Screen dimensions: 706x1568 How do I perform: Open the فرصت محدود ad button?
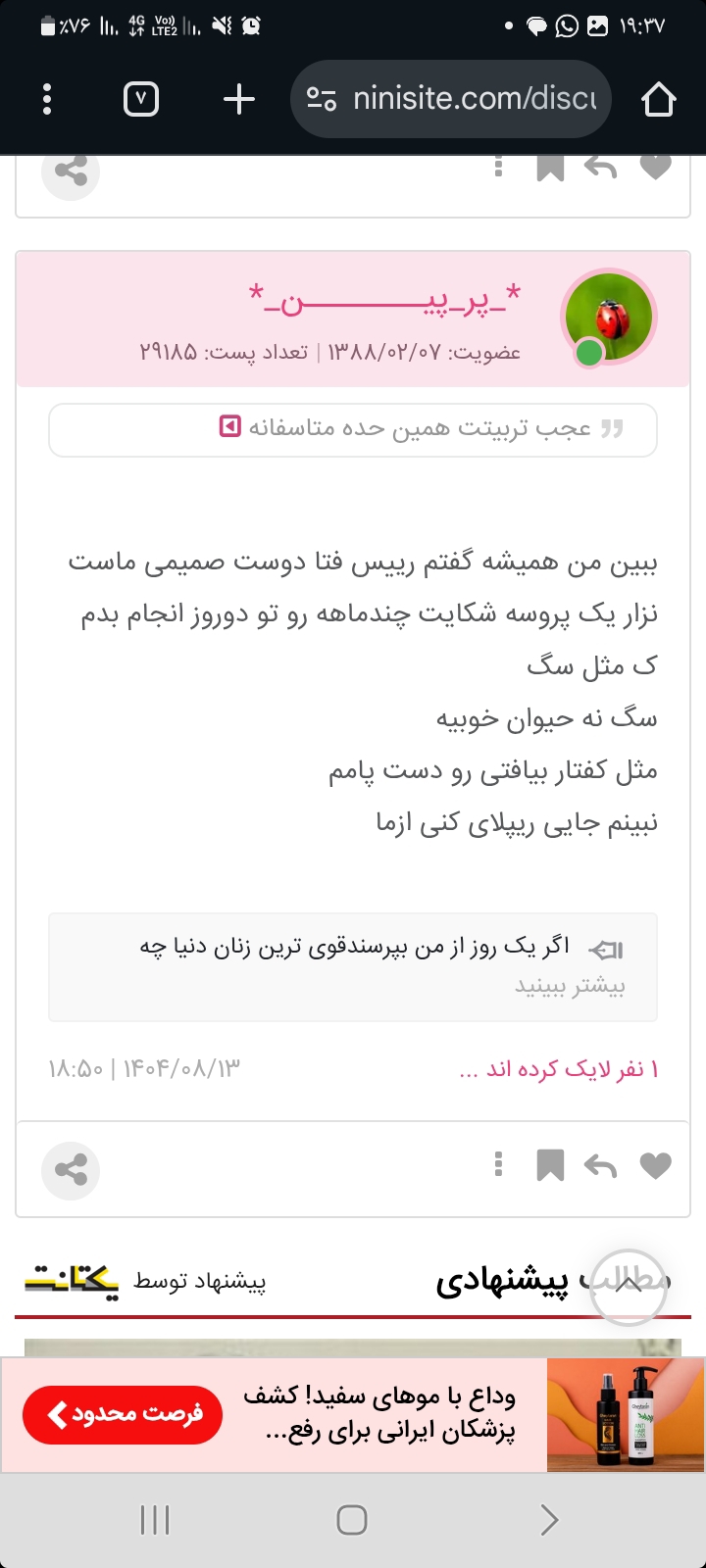(123, 1414)
